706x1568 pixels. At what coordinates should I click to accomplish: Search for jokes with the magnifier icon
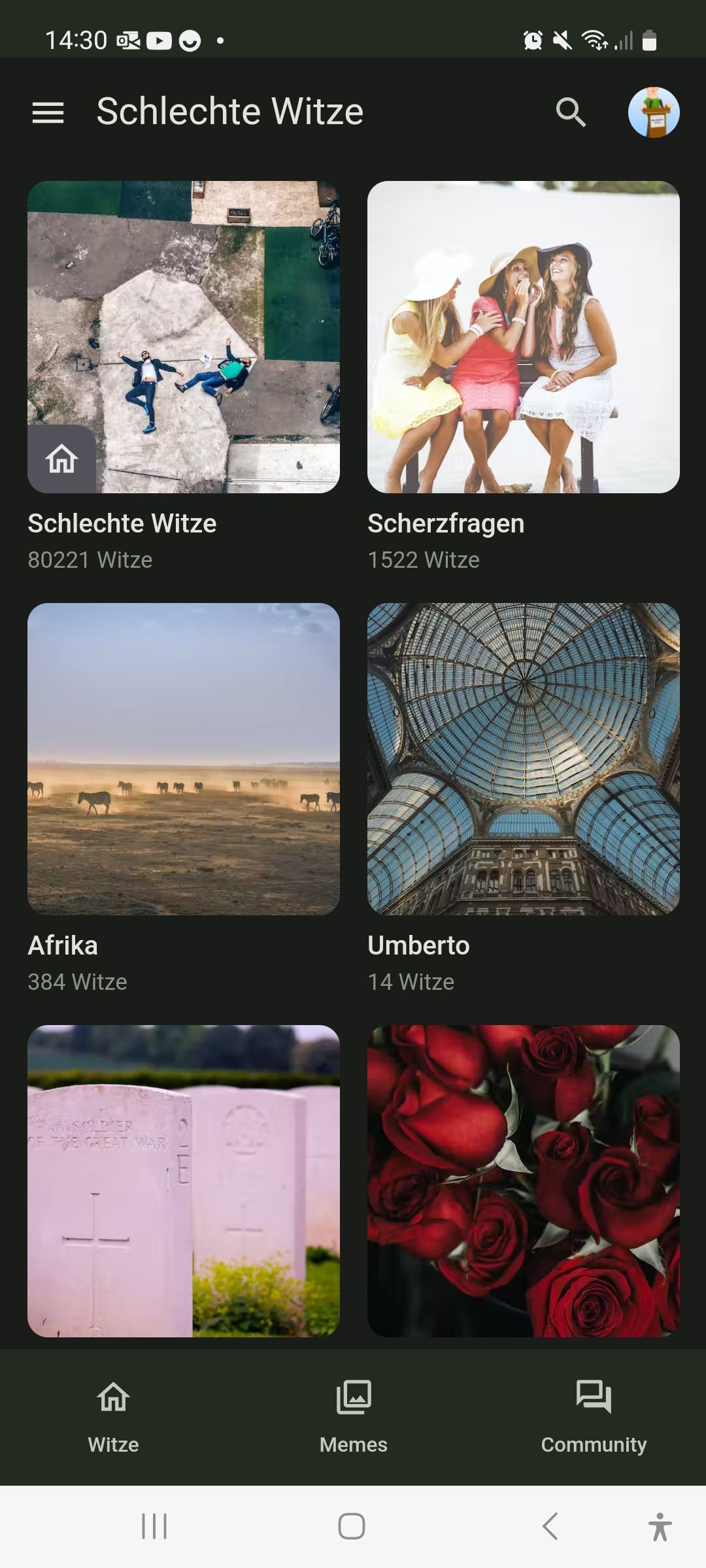[571, 112]
